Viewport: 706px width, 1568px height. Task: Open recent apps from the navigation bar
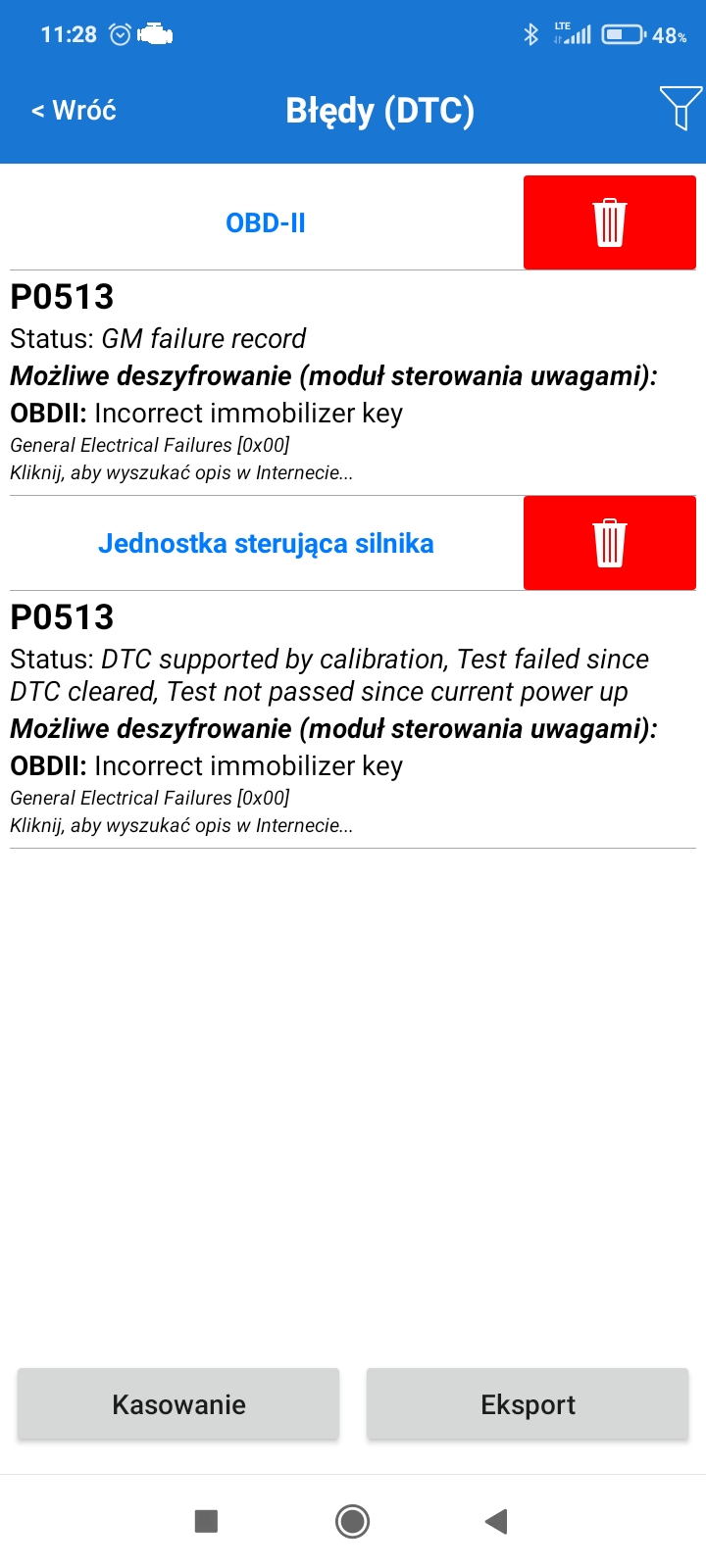pos(206,1521)
